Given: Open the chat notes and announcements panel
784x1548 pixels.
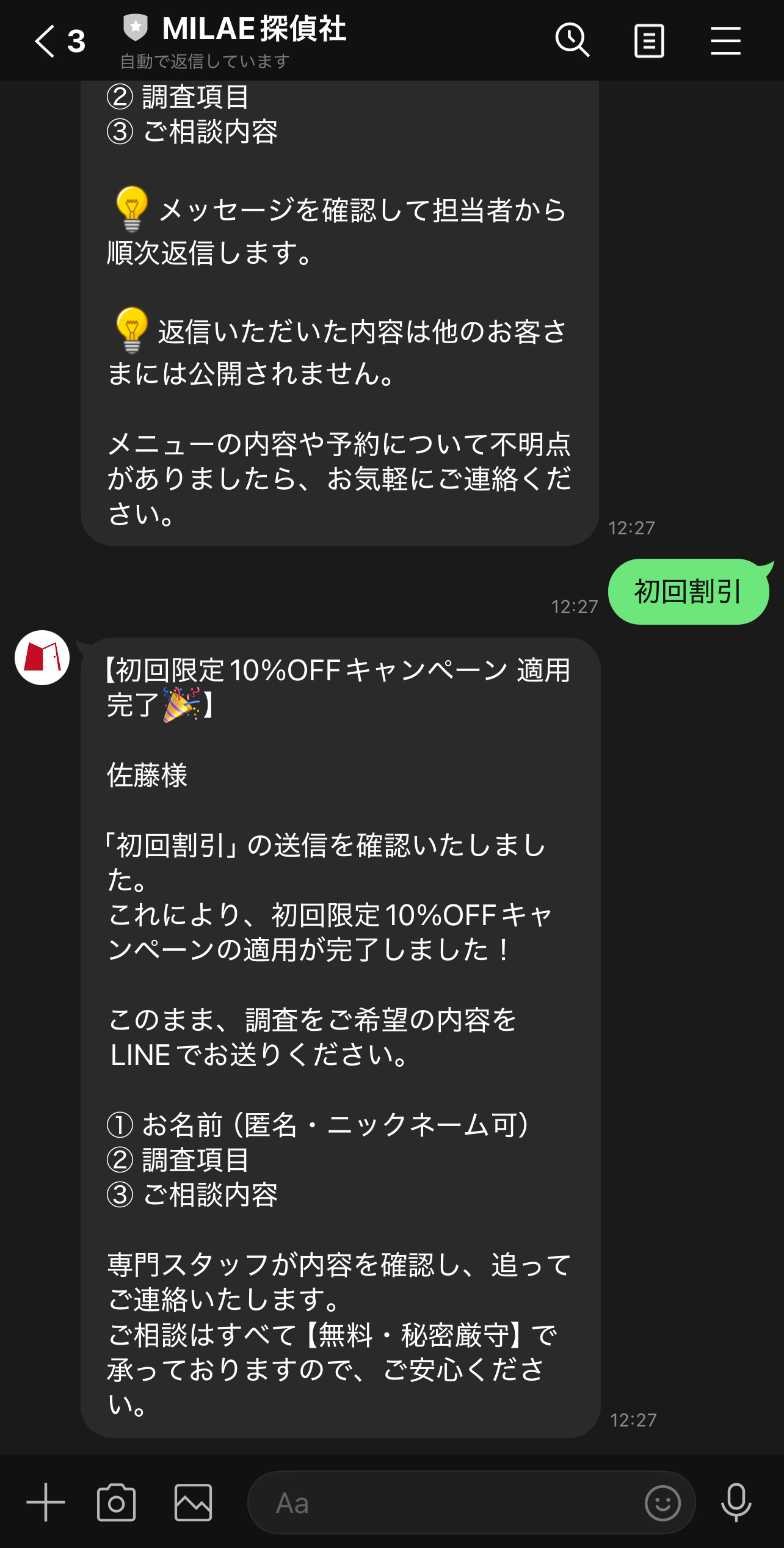Looking at the screenshot, I should pyautogui.click(x=648, y=41).
